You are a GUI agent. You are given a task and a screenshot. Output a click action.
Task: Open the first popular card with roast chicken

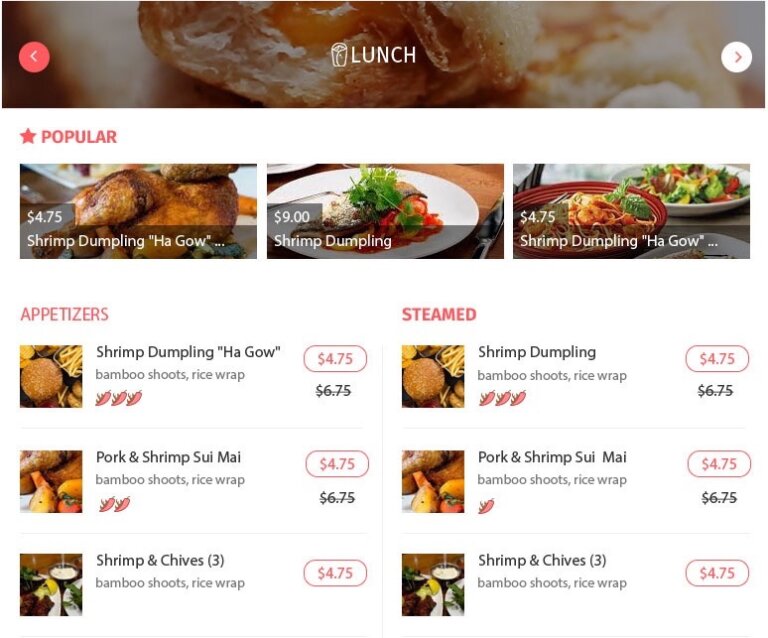(x=138, y=211)
